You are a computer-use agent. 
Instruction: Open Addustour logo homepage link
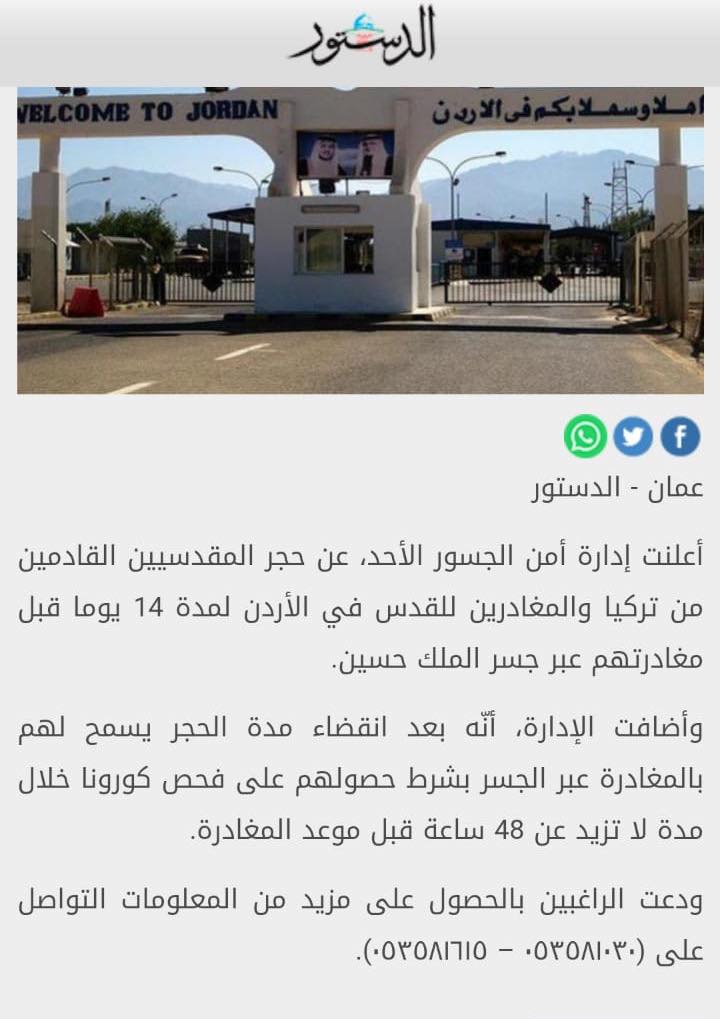click(x=363, y=38)
